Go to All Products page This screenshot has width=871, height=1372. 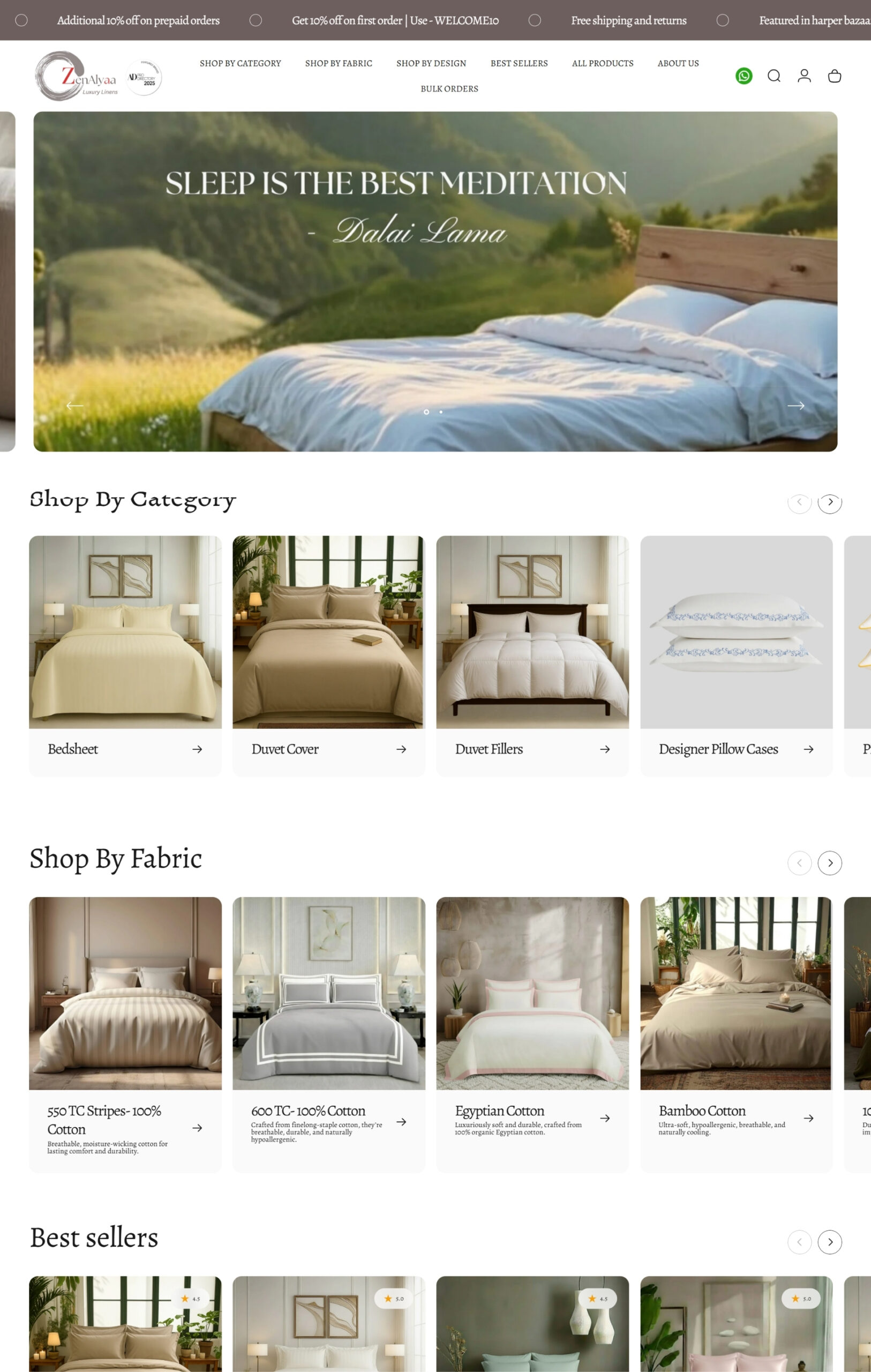coord(602,63)
